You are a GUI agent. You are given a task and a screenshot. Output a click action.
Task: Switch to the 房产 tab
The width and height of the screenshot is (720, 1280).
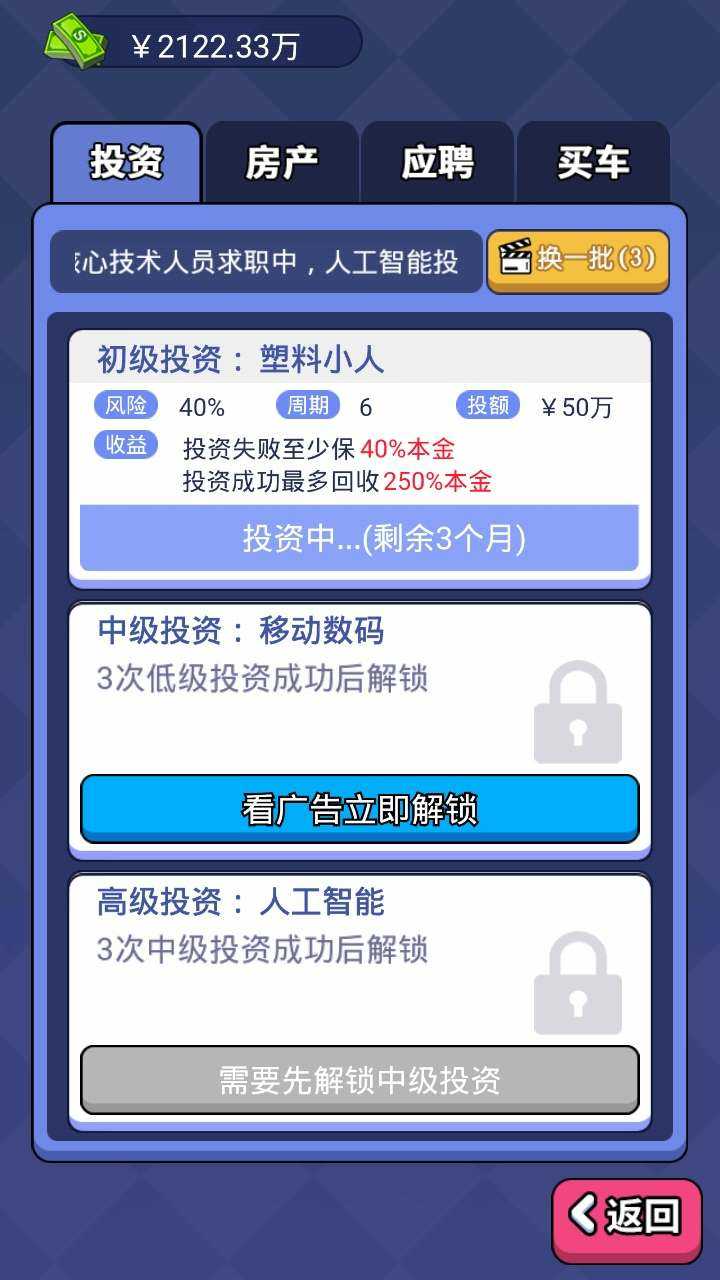click(281, 163)
